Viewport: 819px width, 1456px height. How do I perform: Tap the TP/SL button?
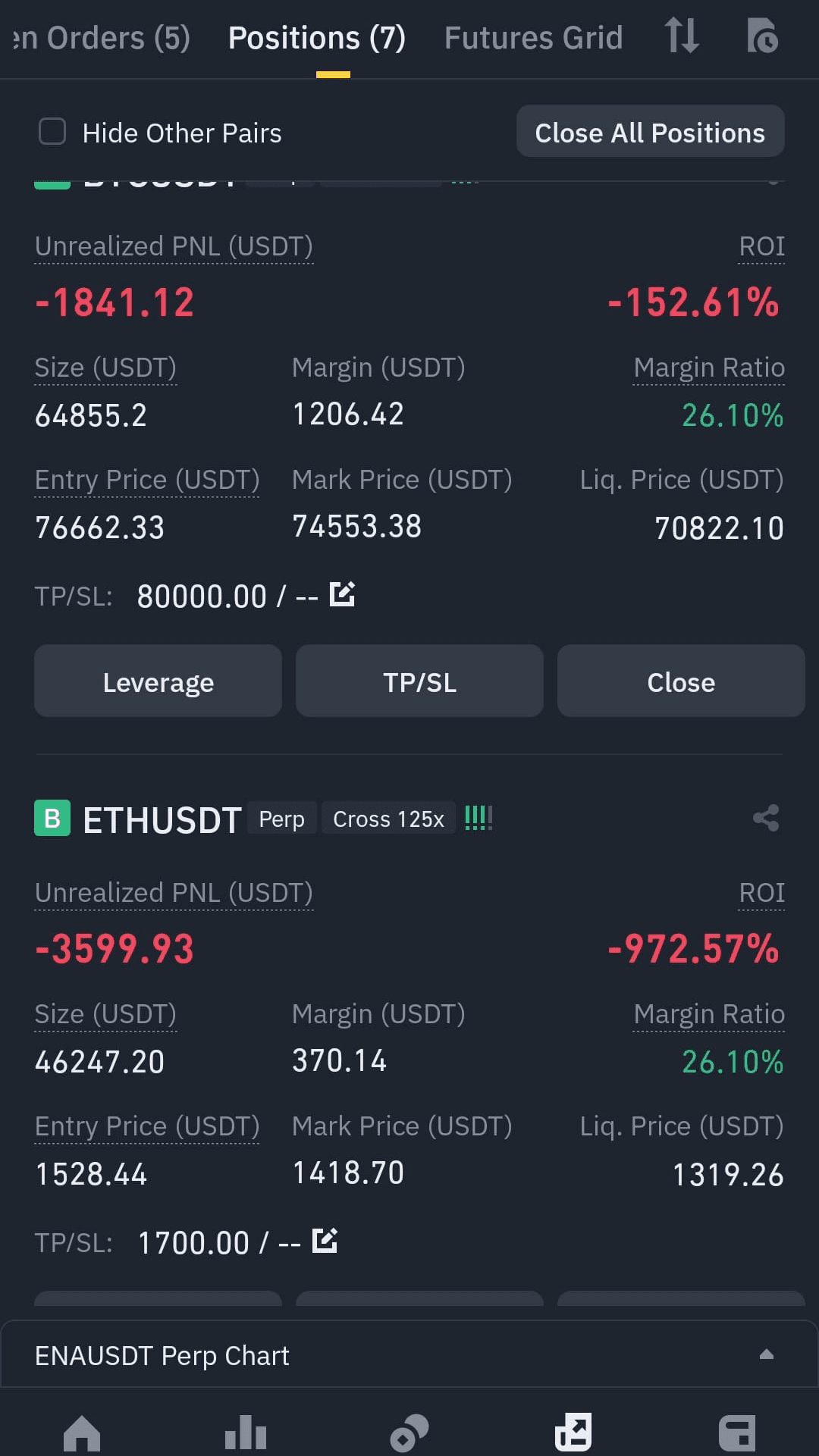(419, 681)
